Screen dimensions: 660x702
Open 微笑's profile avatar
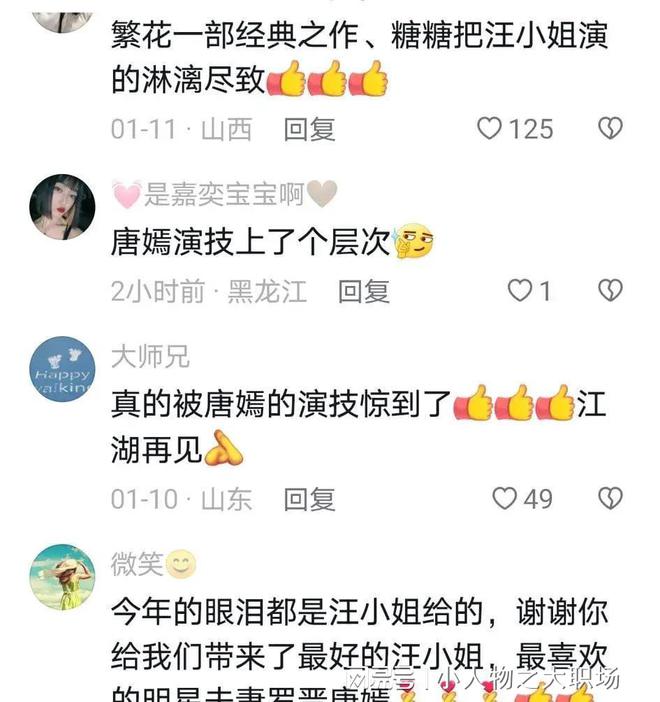[62, 577]
